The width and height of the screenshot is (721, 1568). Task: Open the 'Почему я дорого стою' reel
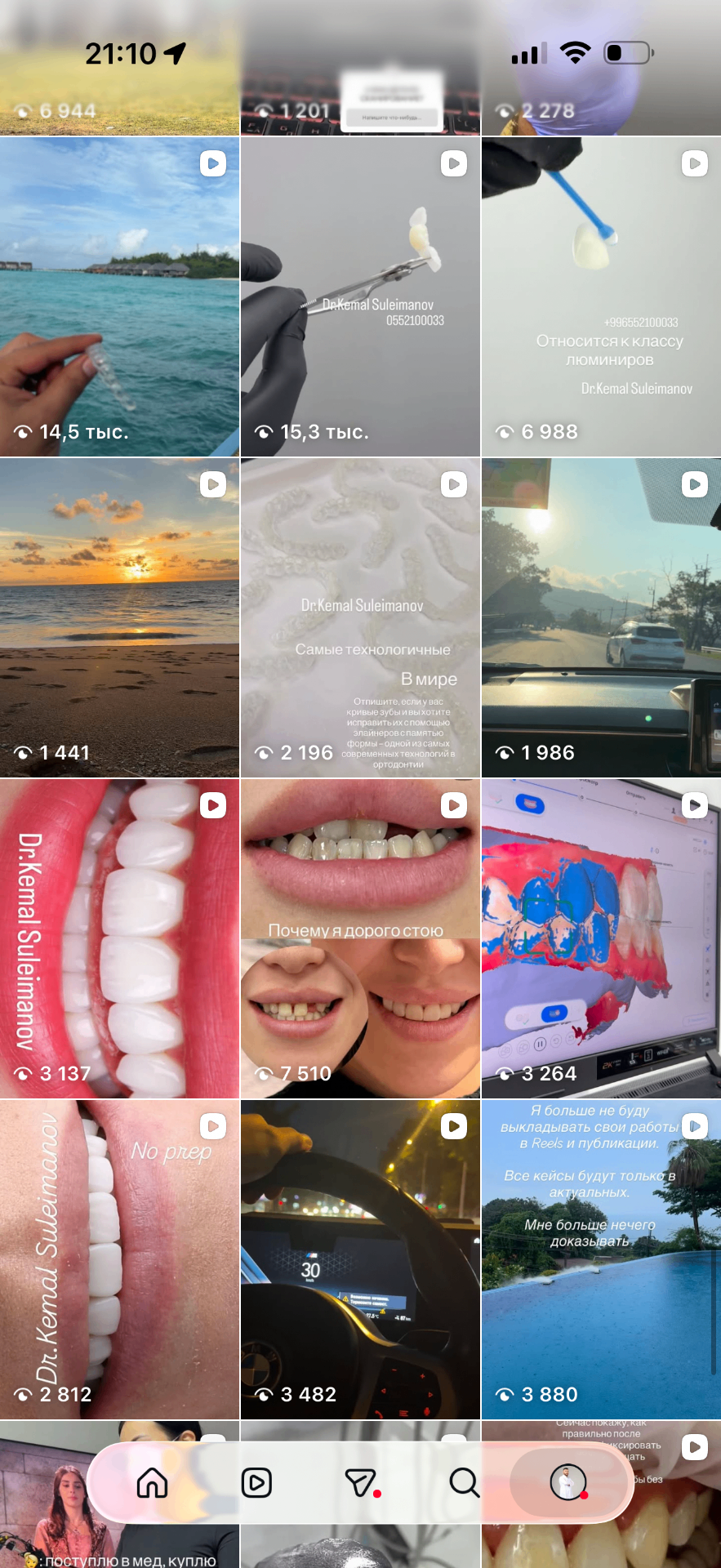point(360,938)
